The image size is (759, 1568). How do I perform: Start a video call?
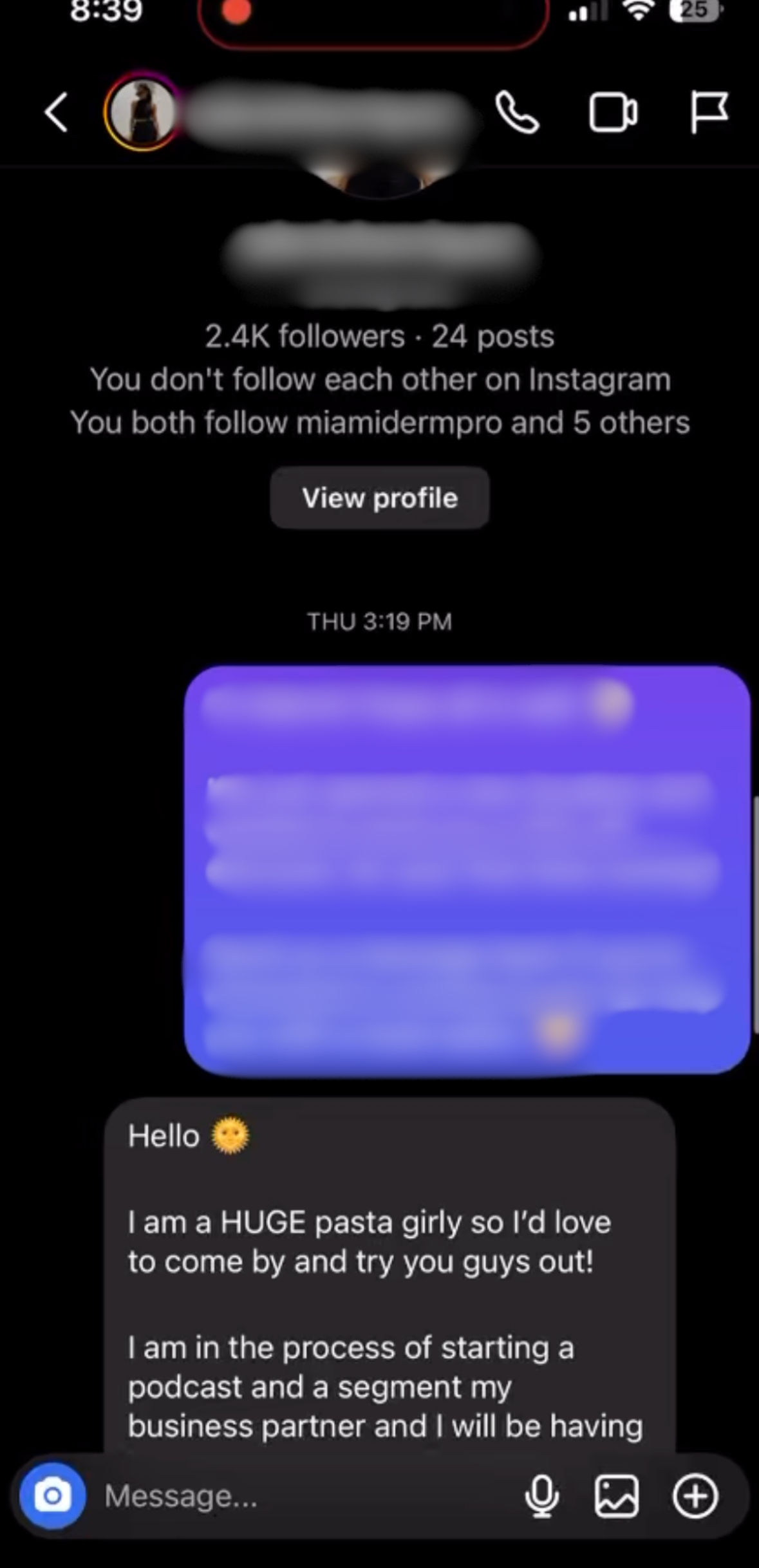612,113
